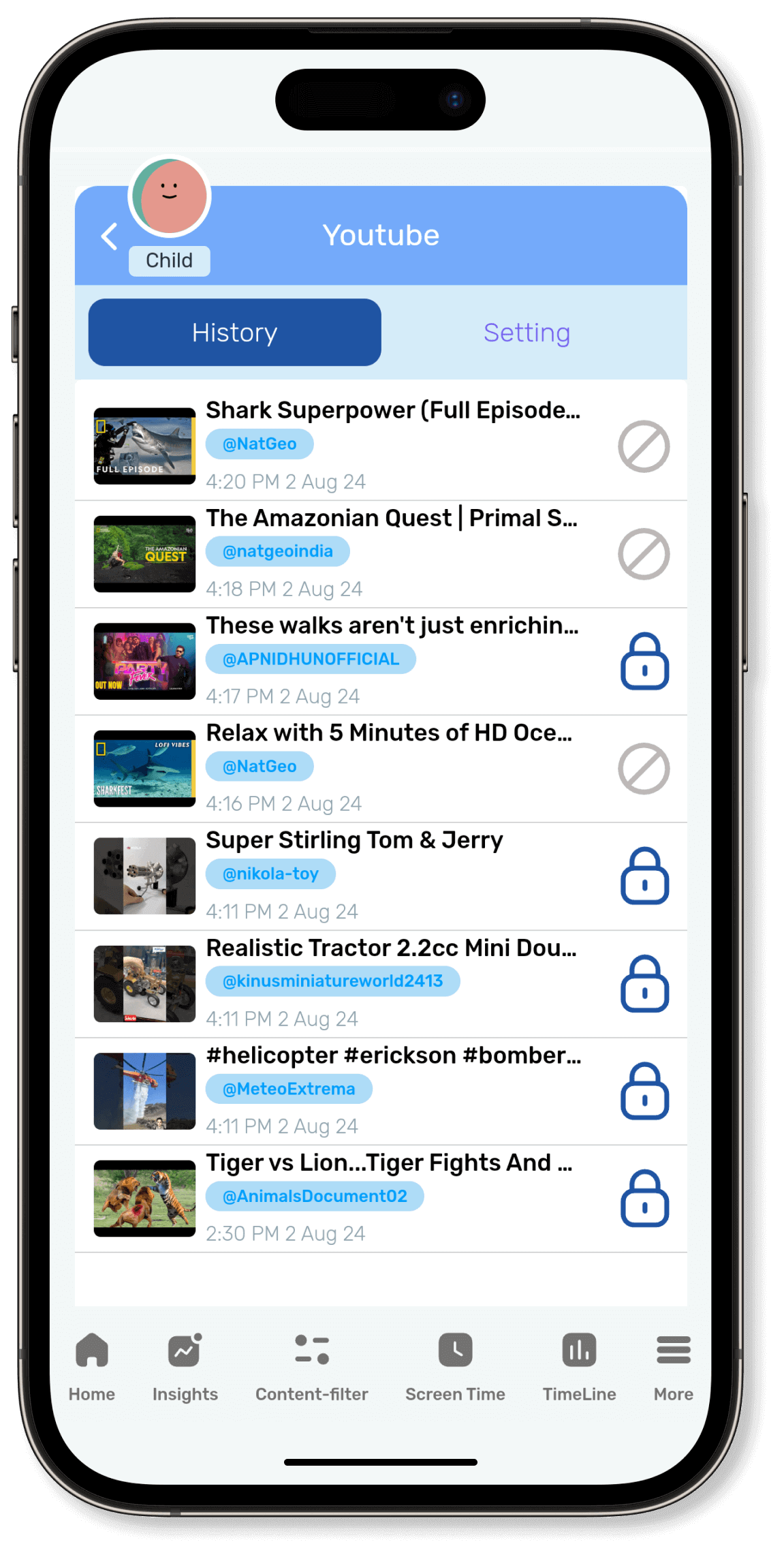Tap the lock icon for Tiger vs Lion video
The height and width of the screenshot is (1557, 784).
(643, 1199)
